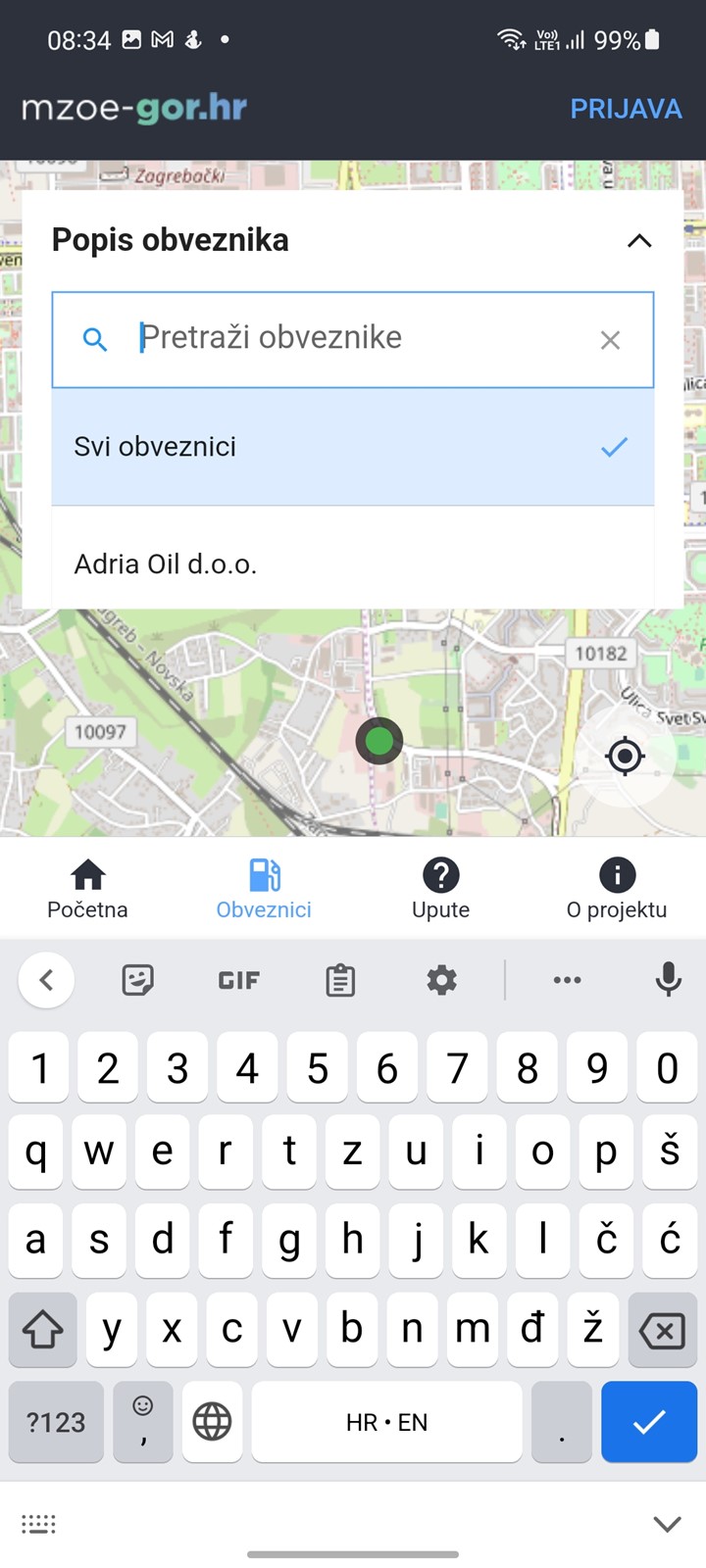Confirm input with the blue checkmark key
The image size is (706, 1568).
pos(649,1422)
